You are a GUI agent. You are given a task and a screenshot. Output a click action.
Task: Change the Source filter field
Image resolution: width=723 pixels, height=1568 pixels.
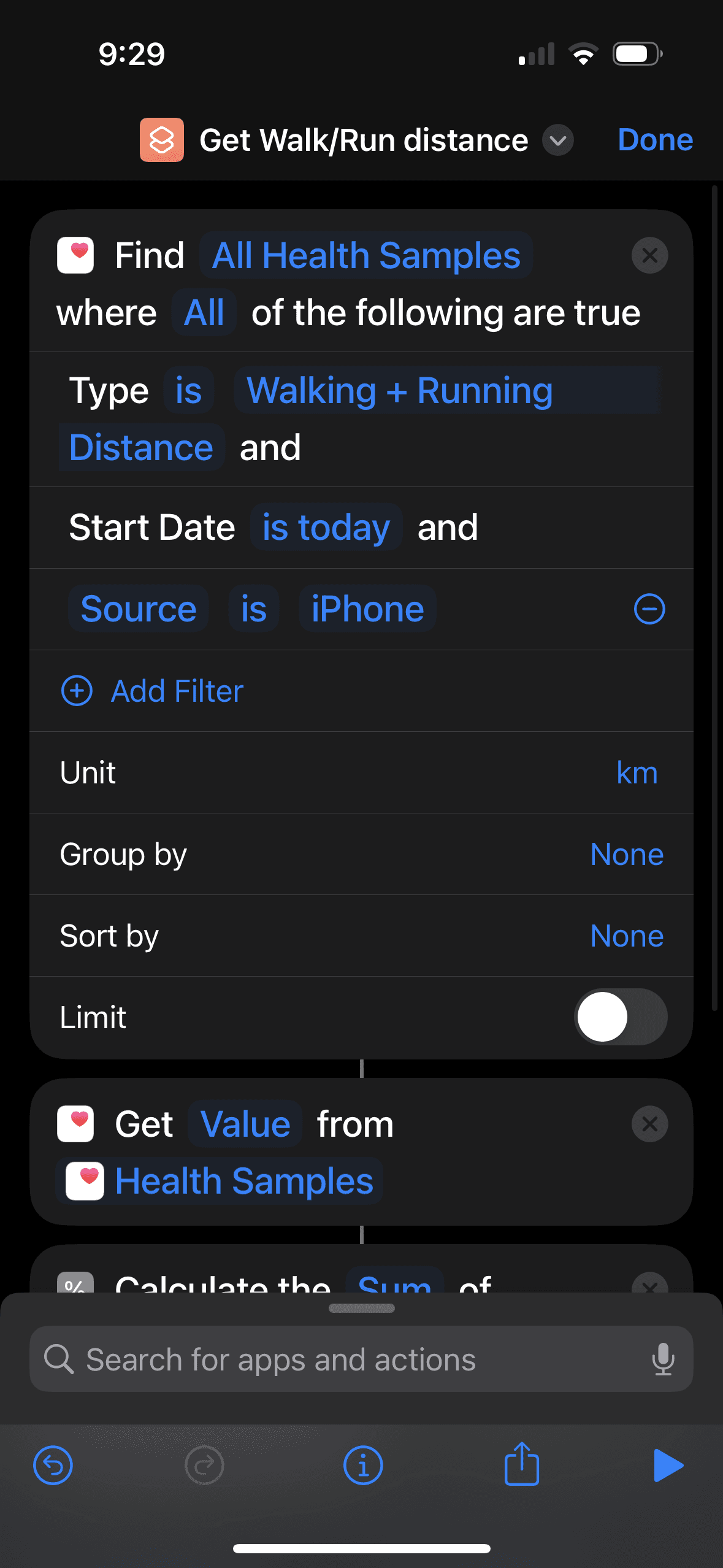tap(139, 609)
